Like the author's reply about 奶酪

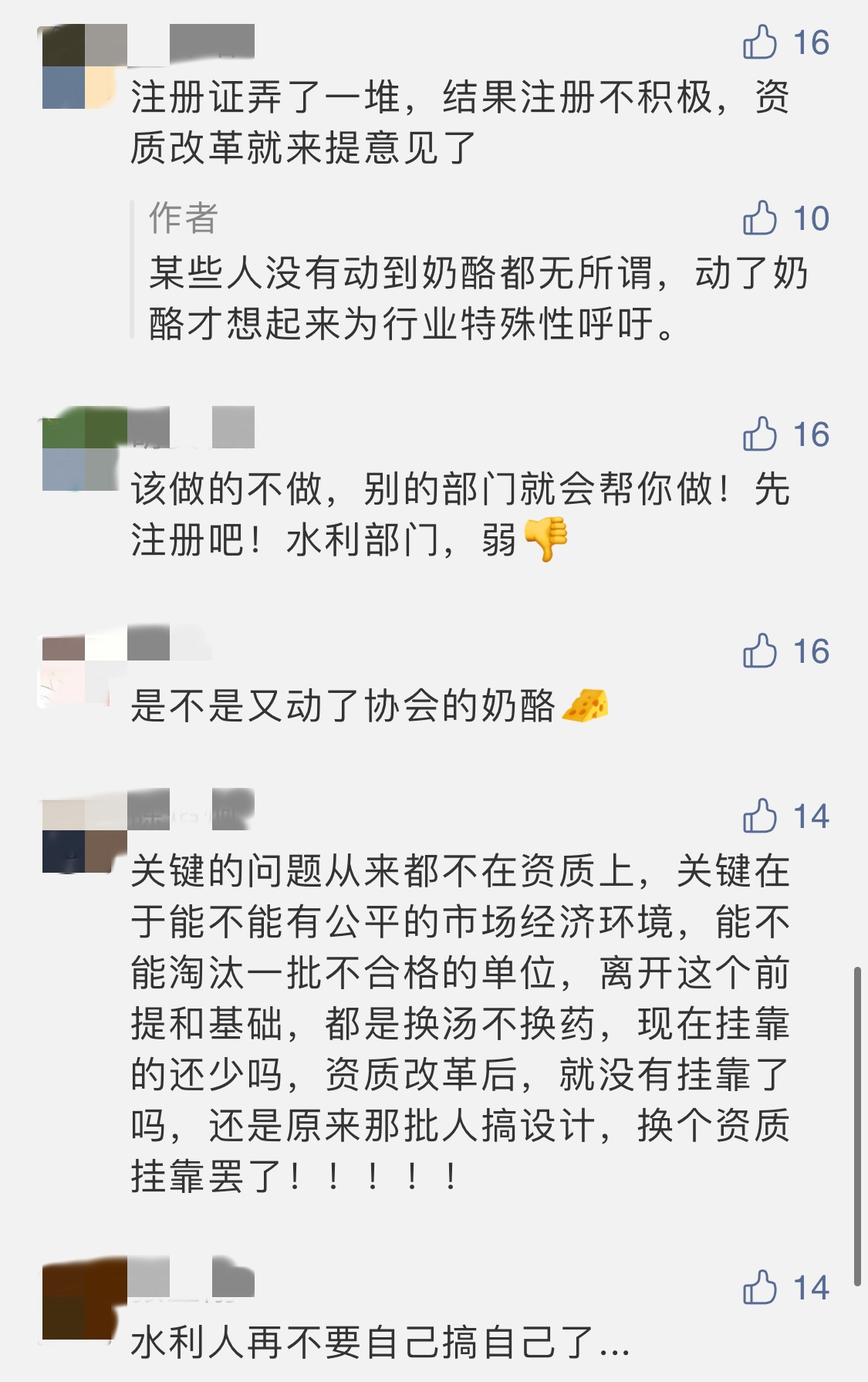coord(760,218)
